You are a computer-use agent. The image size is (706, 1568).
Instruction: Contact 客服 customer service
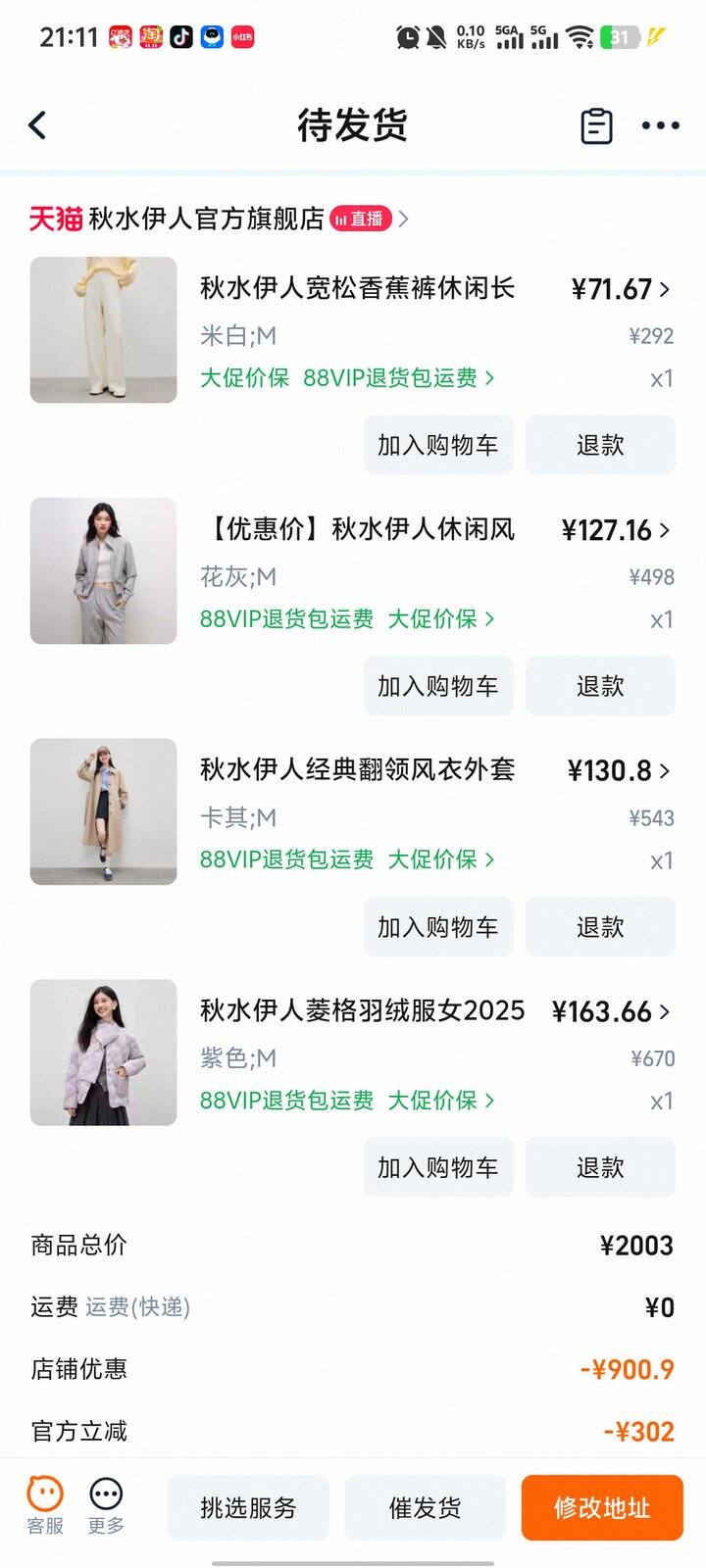point(45,1505)
